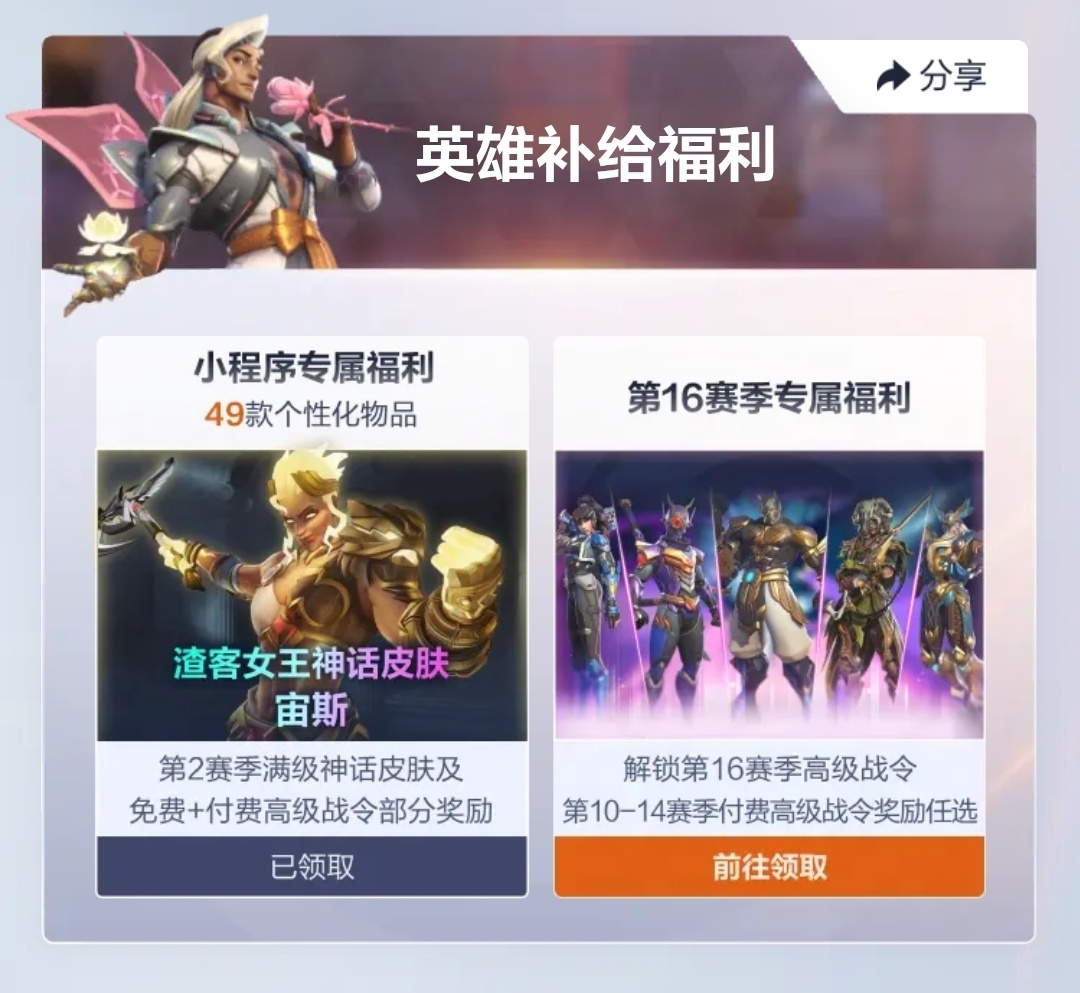1080x993 pixels.
Task: Tap the 已领取 button under 小程序专属福利
Action: click(x=312, y=866)
